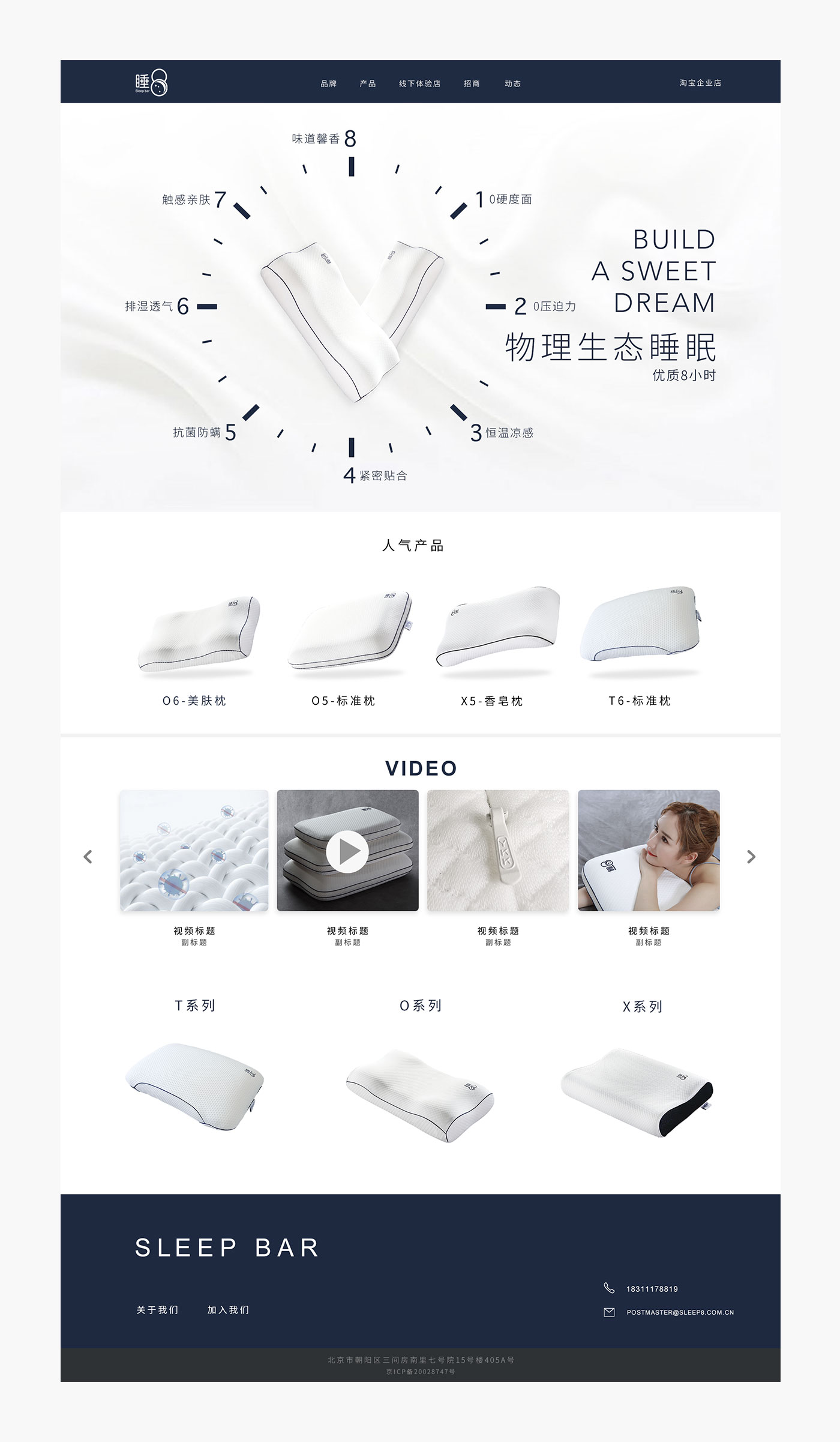Select the T6-标准枕 product
The width and height of the screenshot is (840, 1442).
coord(640,626)
